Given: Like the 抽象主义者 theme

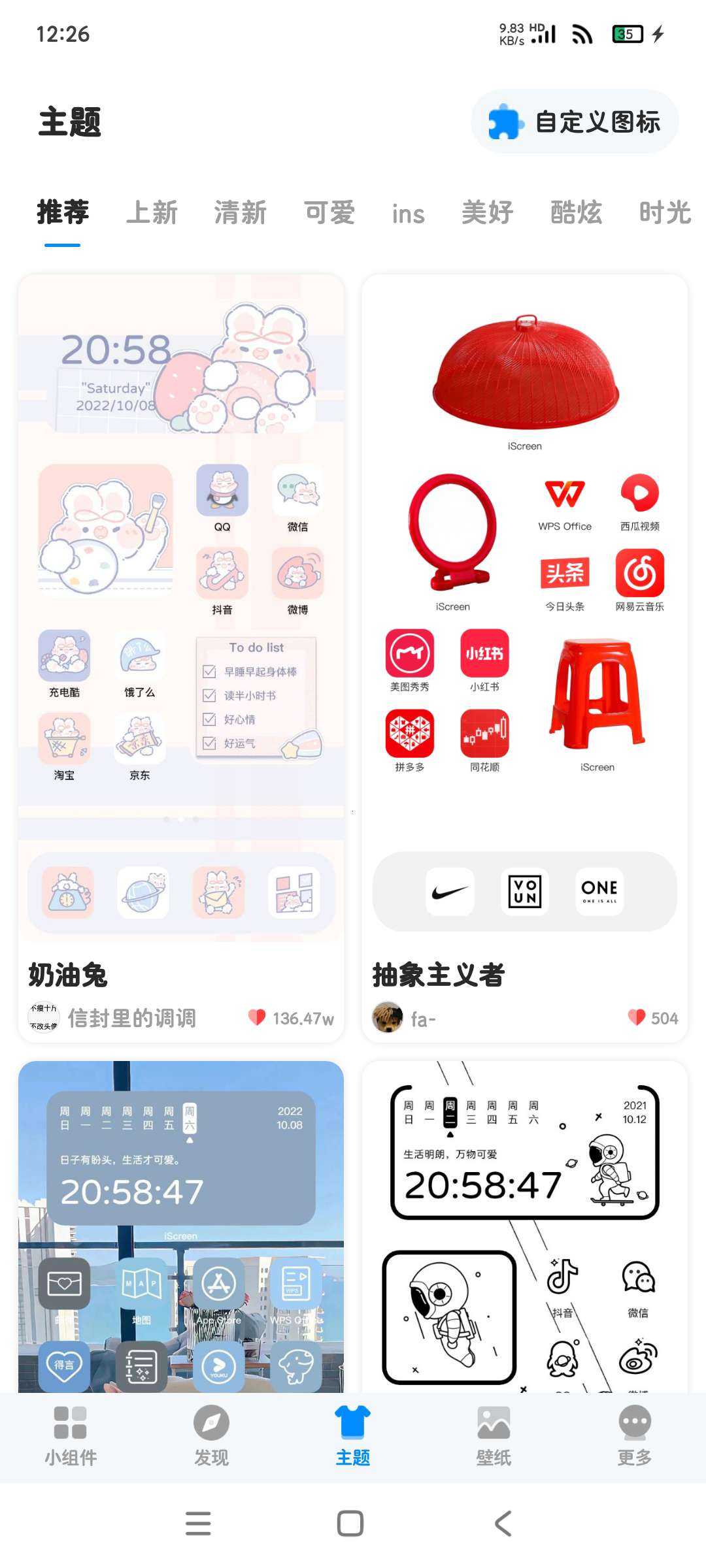Looking at the screenshot, I should click(636, 1017).
